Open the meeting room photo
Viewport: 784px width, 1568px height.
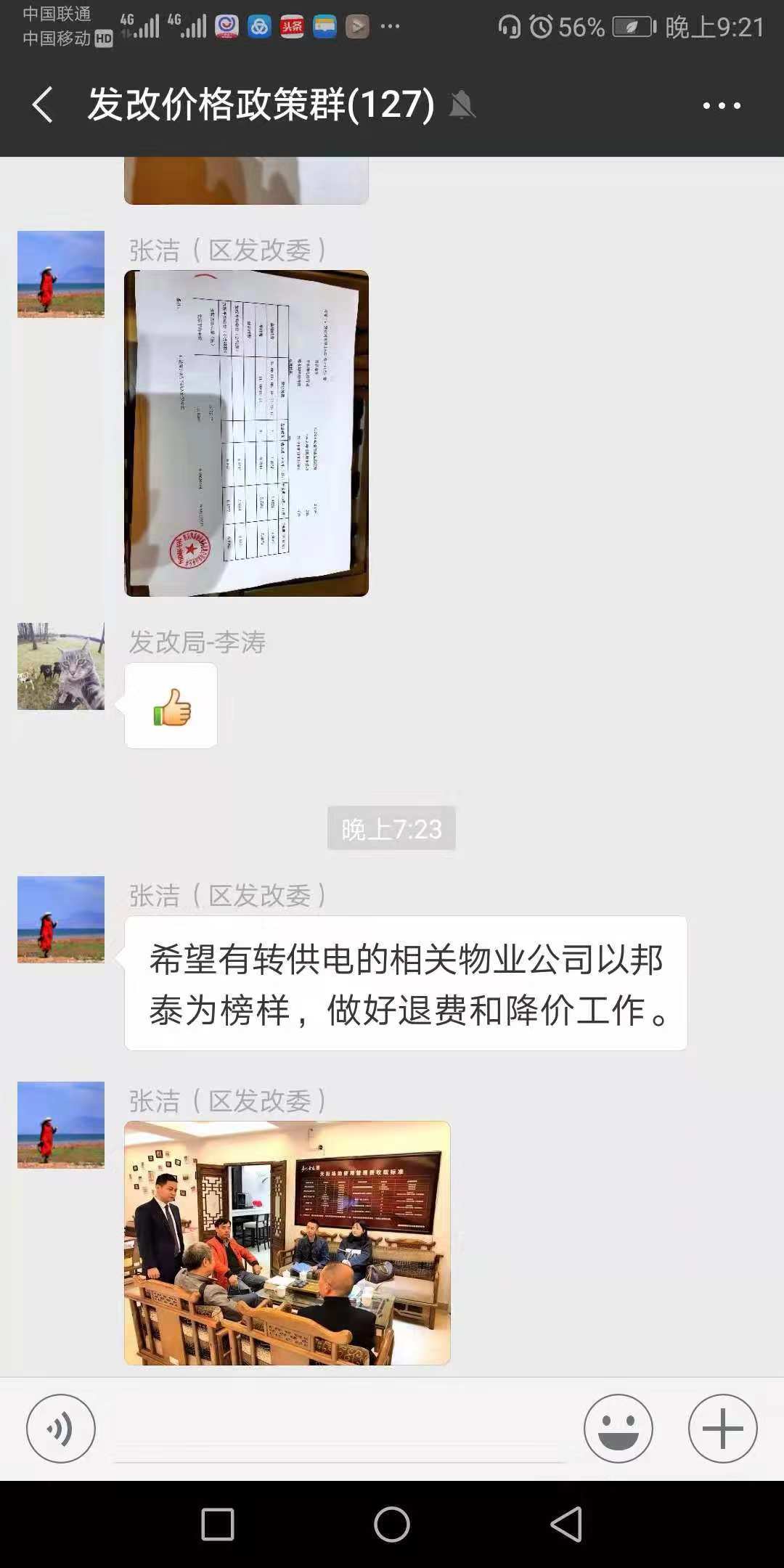tap(287, 1243)
